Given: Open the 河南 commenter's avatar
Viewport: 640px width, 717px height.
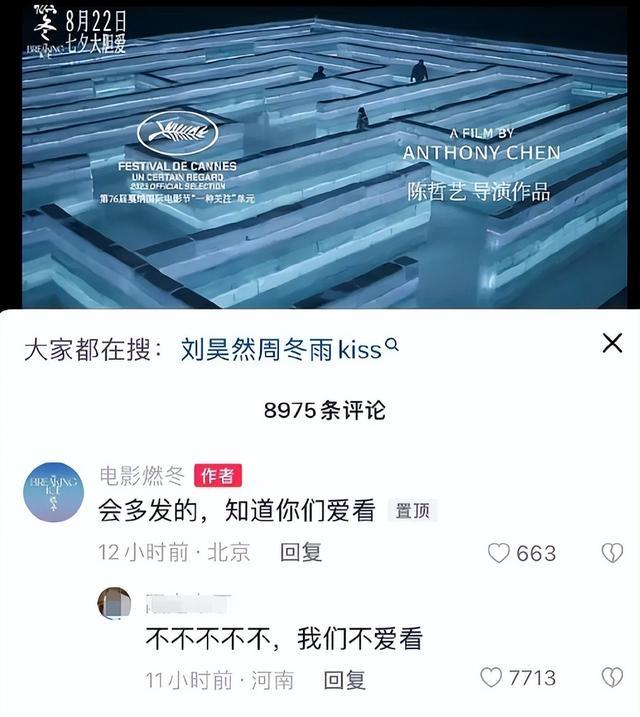Looking at the screenshot, I should click(x=114, y=605).
